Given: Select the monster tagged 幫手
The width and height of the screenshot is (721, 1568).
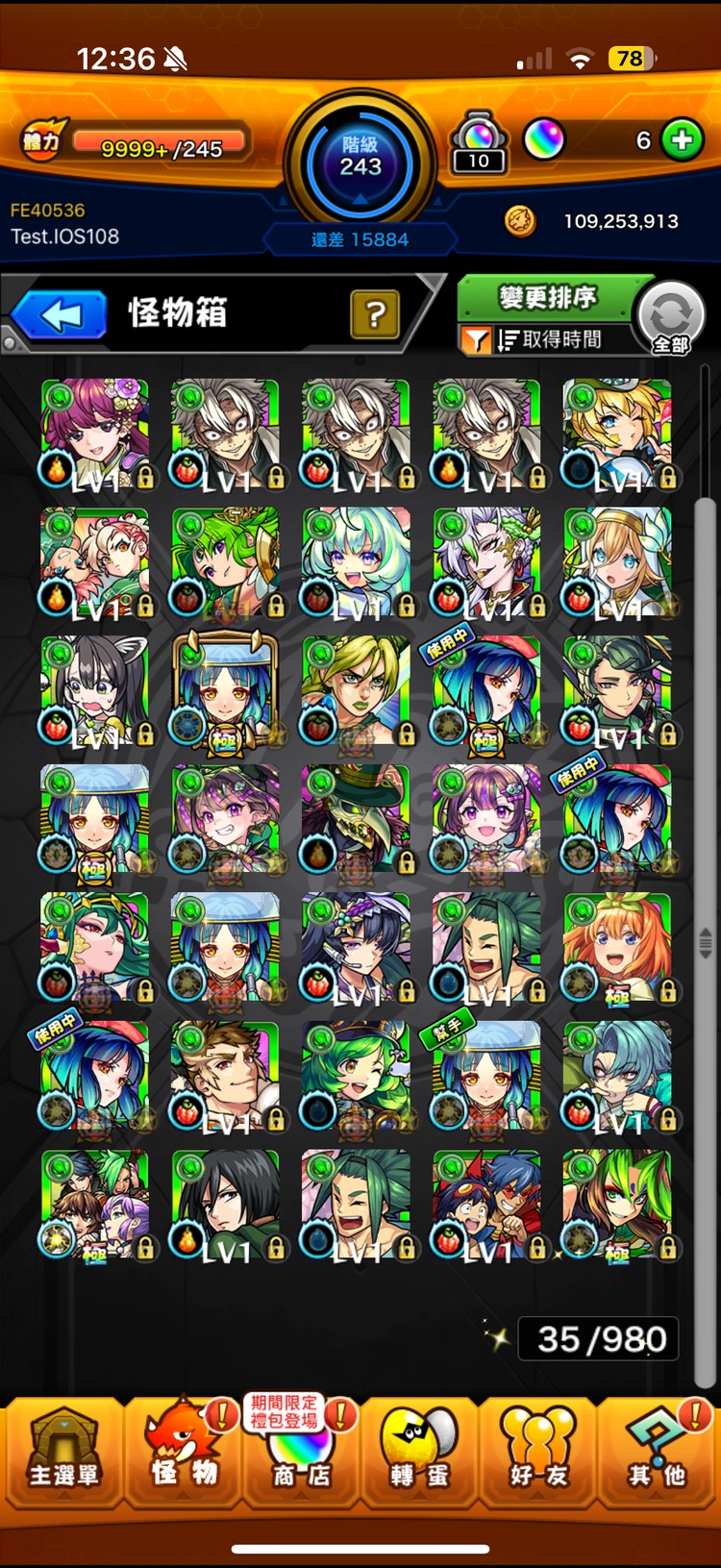Looking at the screenshot, I should [486, 1075].
